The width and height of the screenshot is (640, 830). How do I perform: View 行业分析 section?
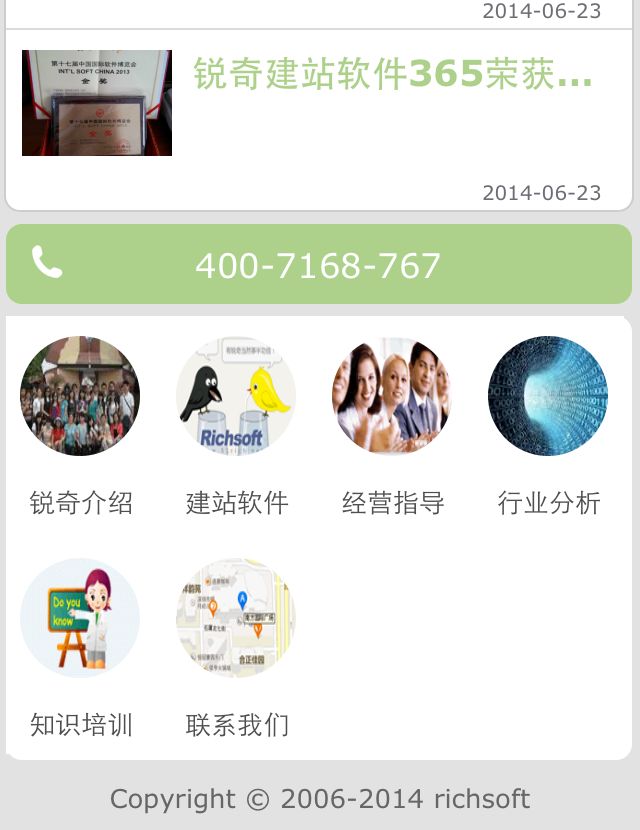click(548, 397)
